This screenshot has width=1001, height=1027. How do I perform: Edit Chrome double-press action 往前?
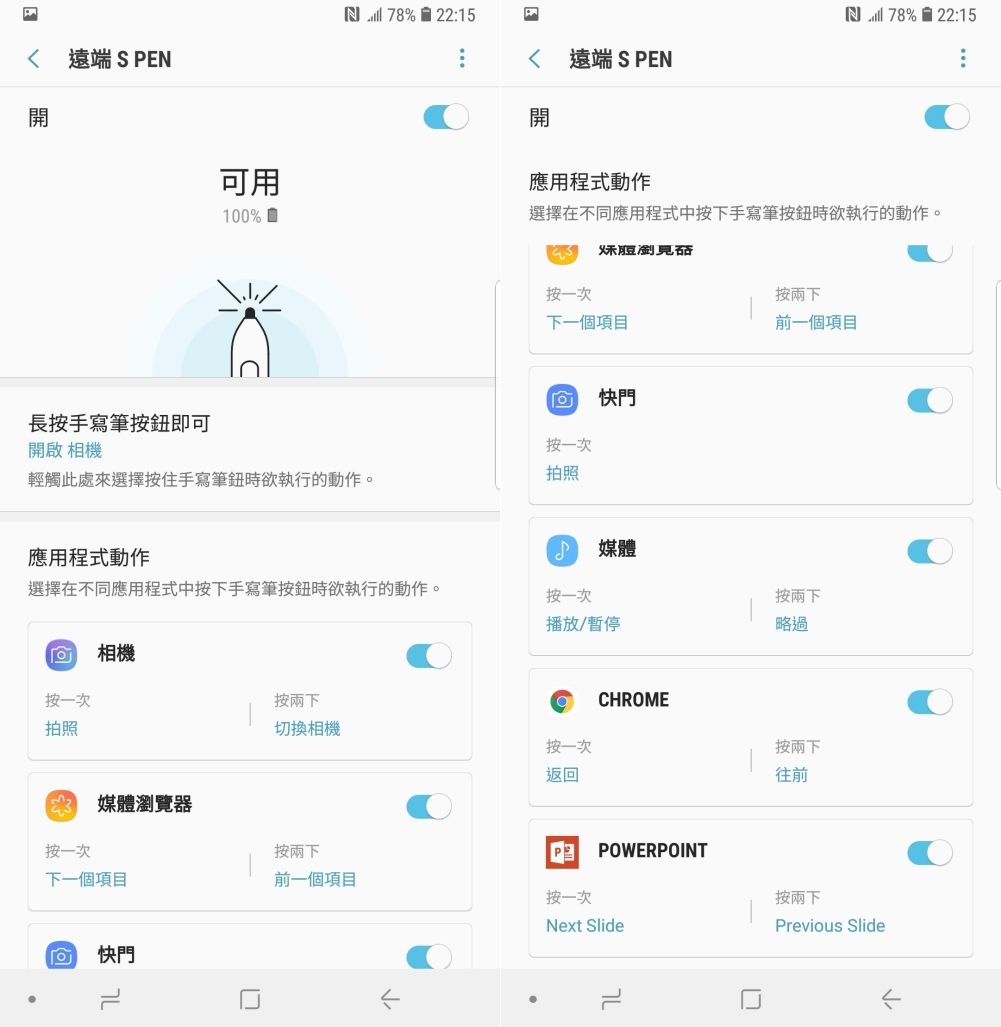791,775
